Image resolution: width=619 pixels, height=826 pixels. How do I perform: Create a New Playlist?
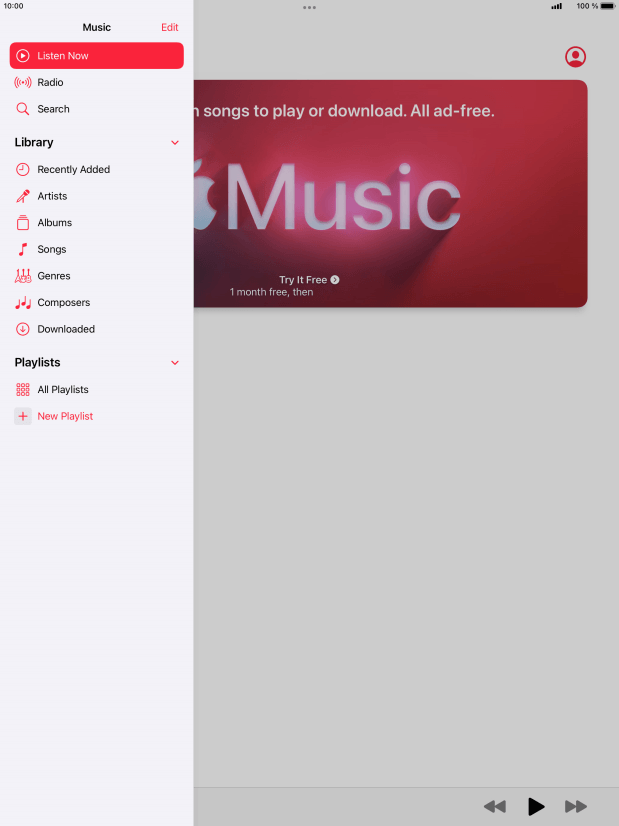click(64, 416)
